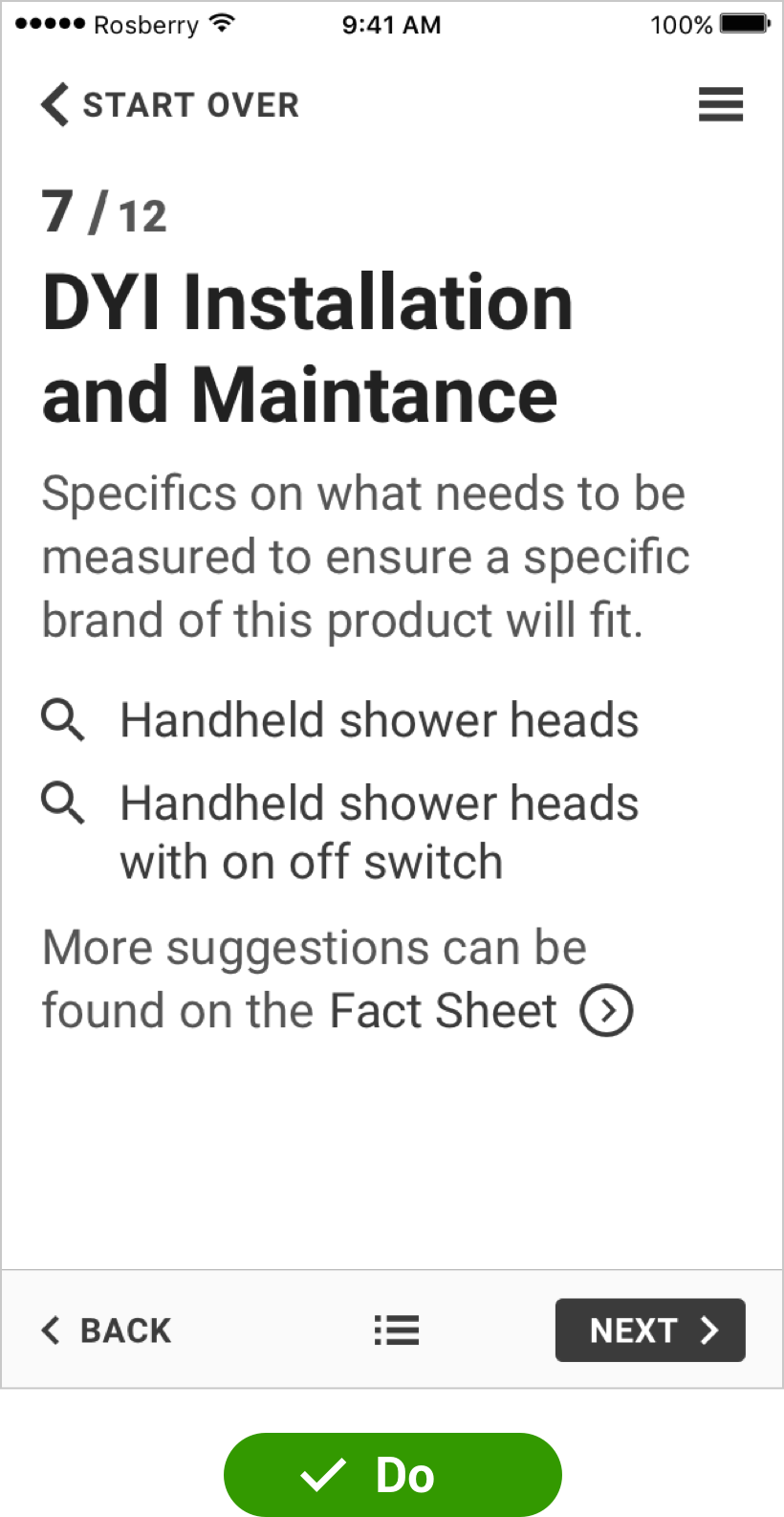Continue to the next step
This screenshot has width=784, height=1517.
click(650, 1330)
